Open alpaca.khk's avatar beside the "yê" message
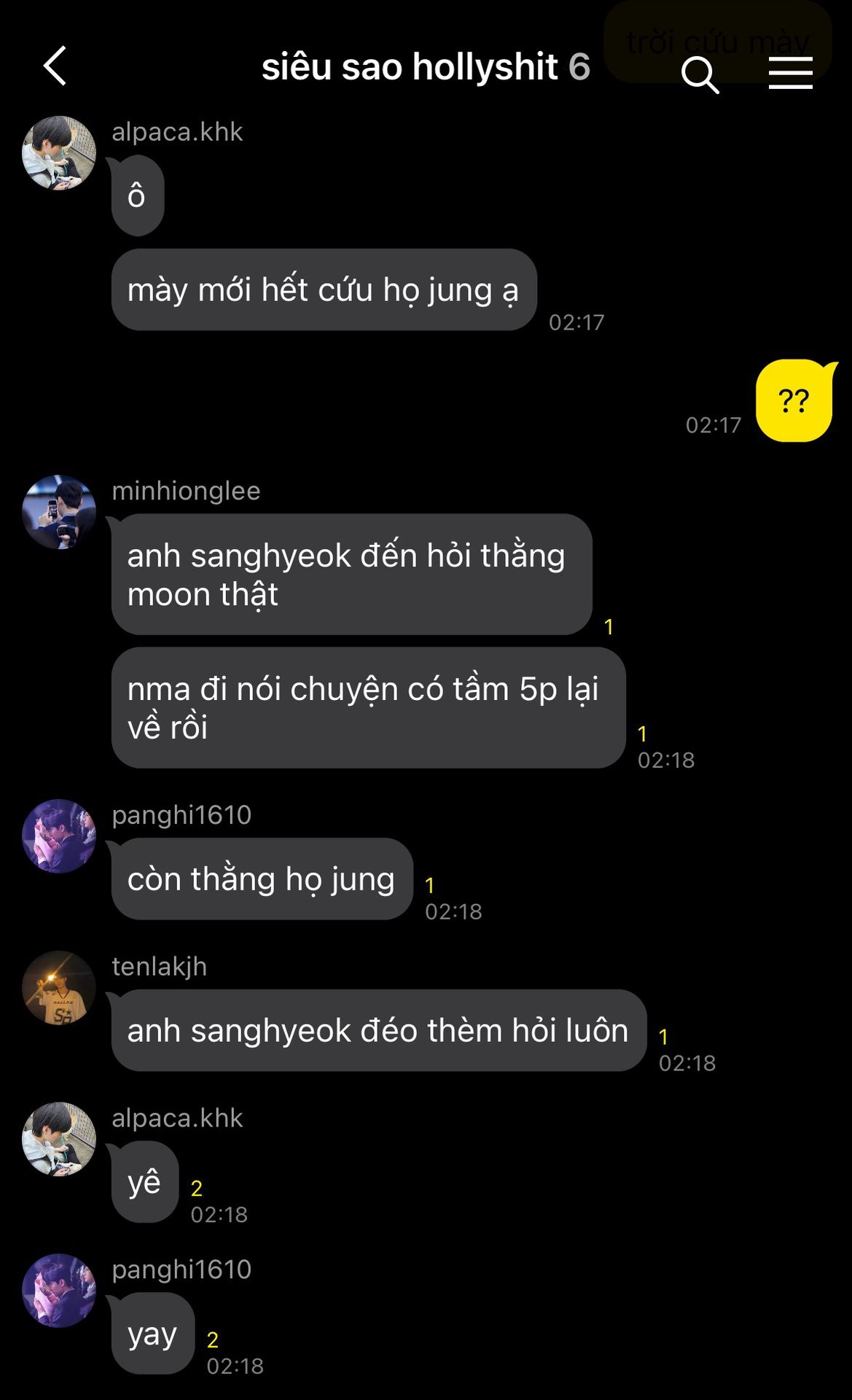The height and width of the screenshot is (1400, 852). click(59, 1139)
